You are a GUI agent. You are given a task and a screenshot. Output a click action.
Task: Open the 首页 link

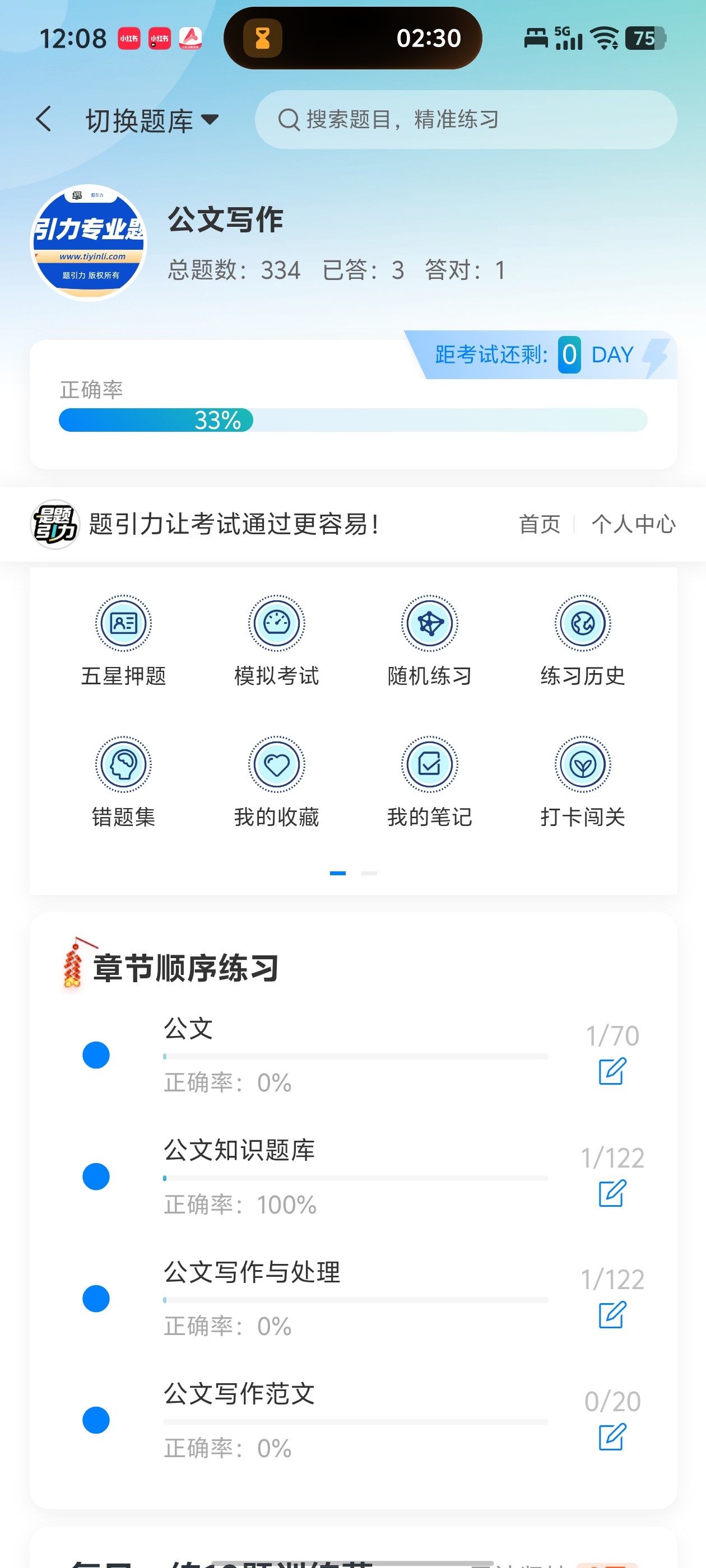click(539, 524)
